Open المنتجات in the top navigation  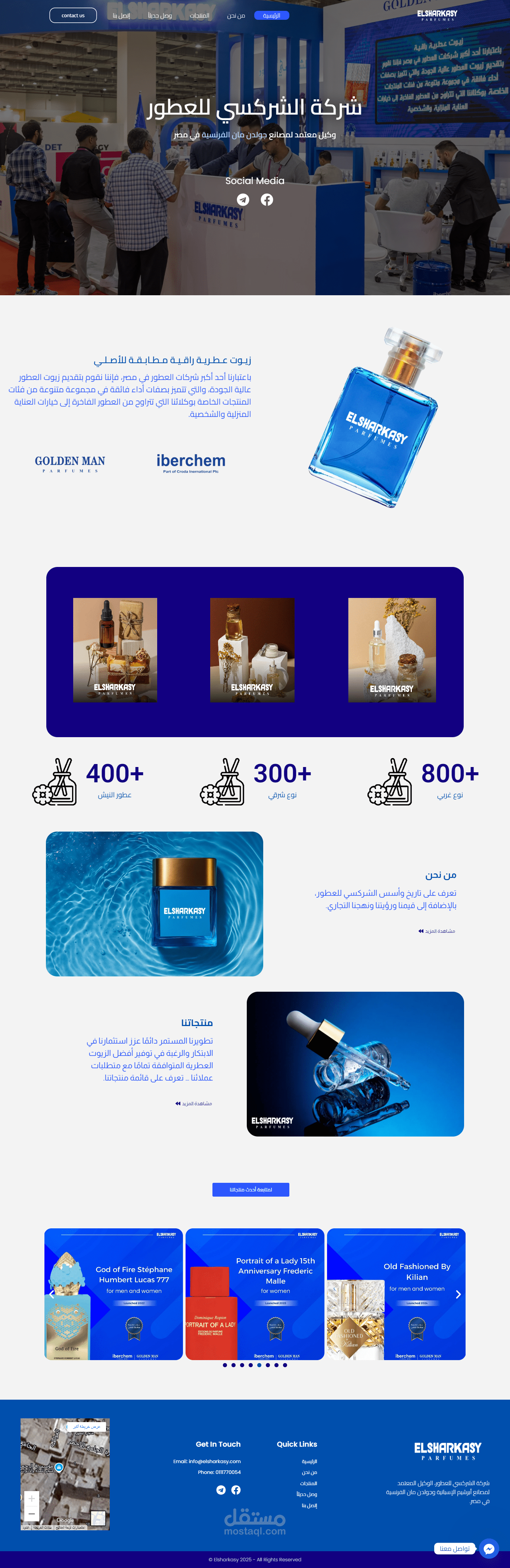[199, 15]
